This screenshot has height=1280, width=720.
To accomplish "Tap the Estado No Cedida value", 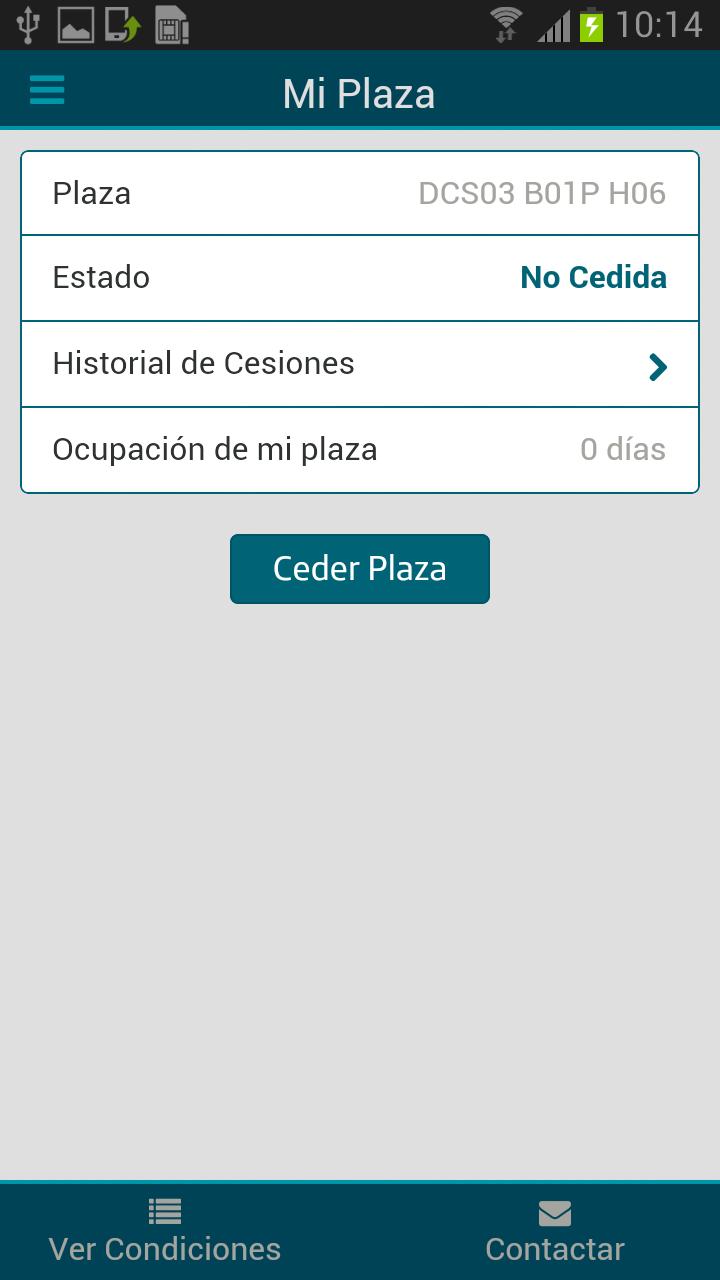I will pyautogui.click(x=592, y=277).
